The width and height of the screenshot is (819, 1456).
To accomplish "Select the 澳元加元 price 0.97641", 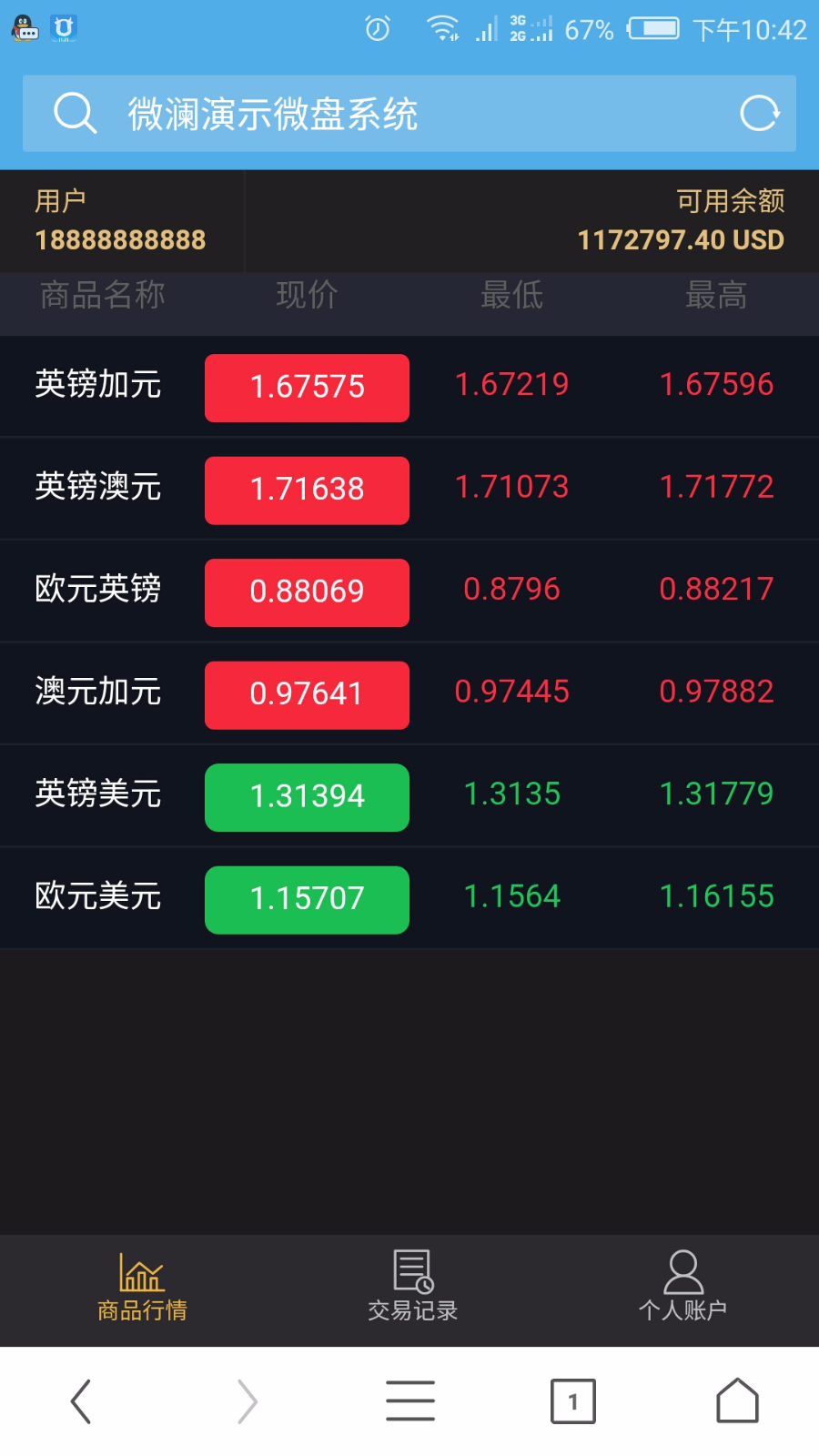I will (307, 695).
